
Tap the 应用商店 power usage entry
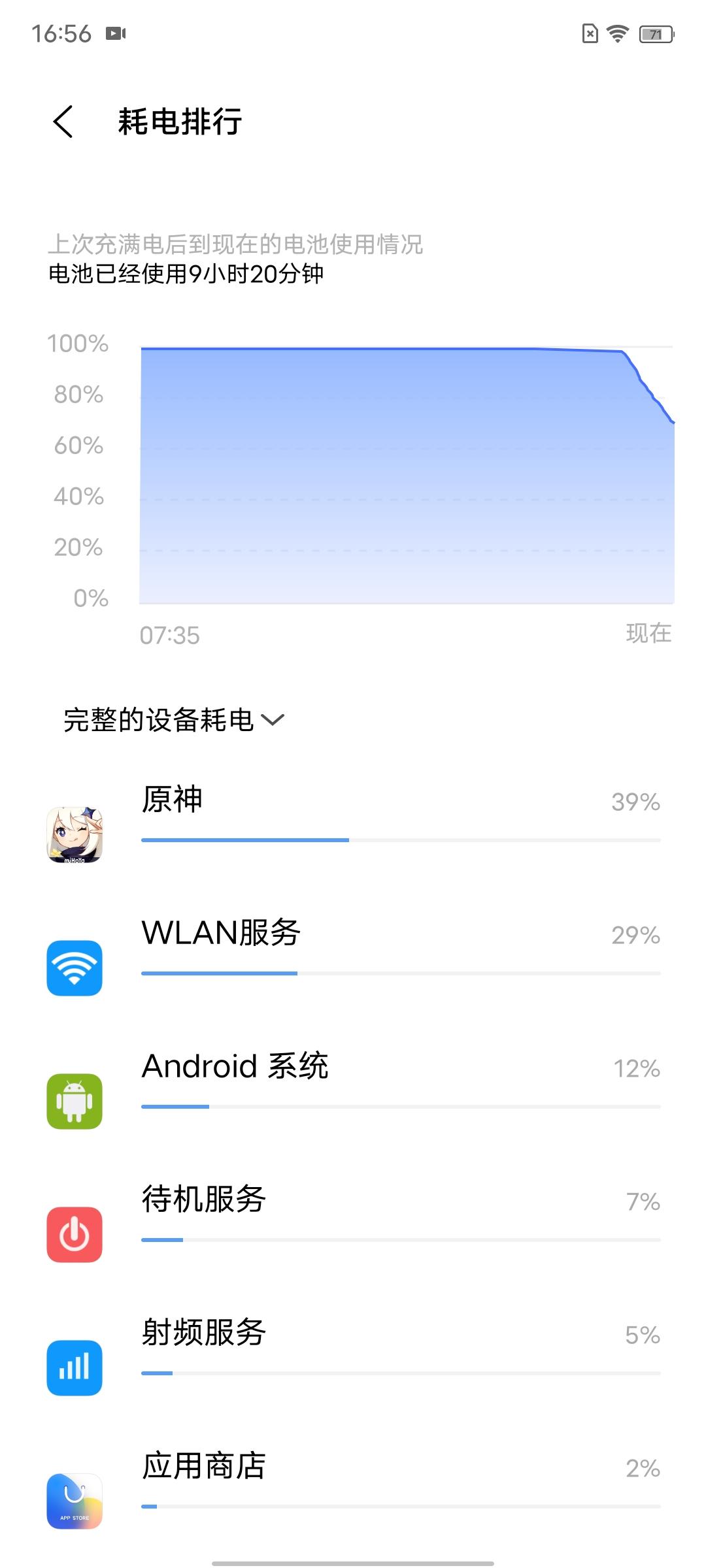point(353,1490)
